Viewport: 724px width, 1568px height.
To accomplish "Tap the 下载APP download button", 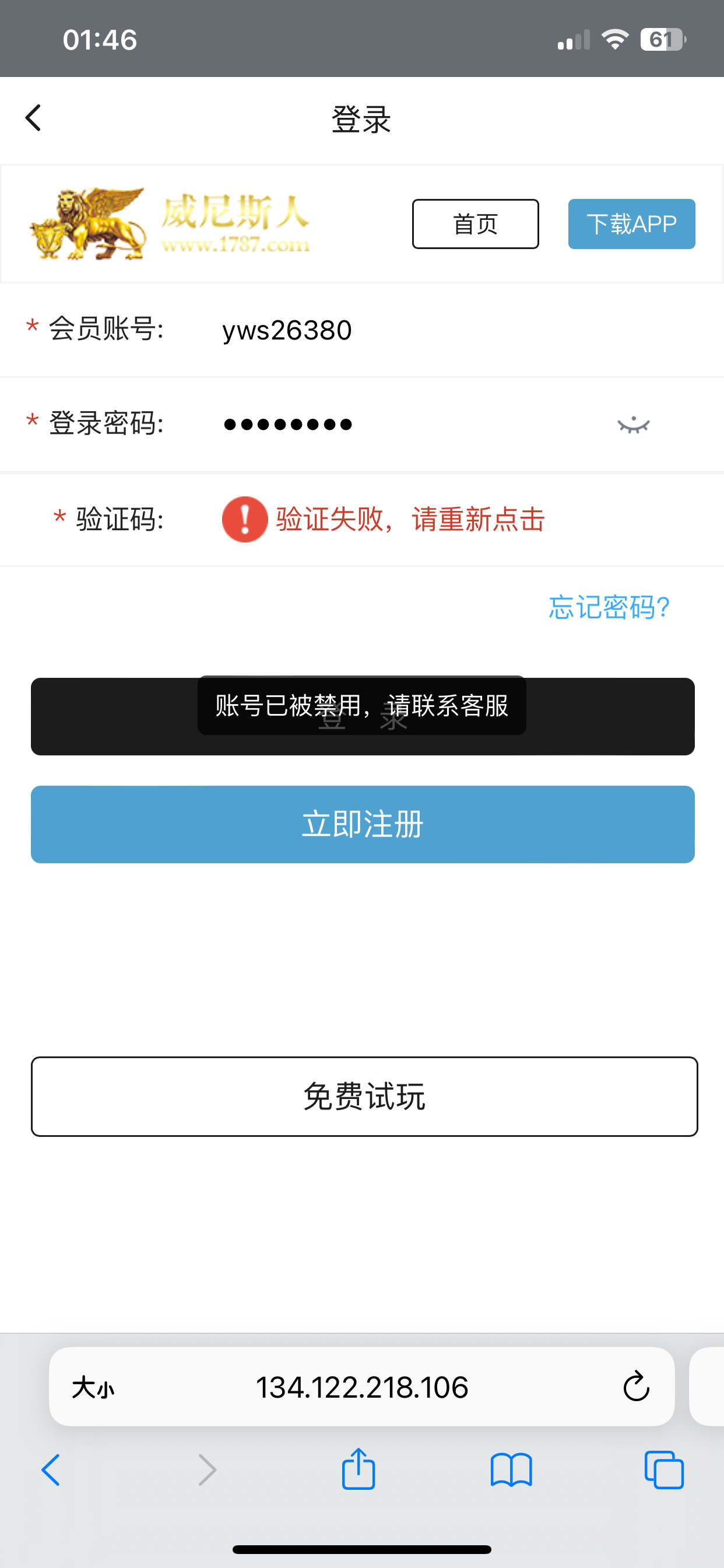I will click(x=631, y=224).
